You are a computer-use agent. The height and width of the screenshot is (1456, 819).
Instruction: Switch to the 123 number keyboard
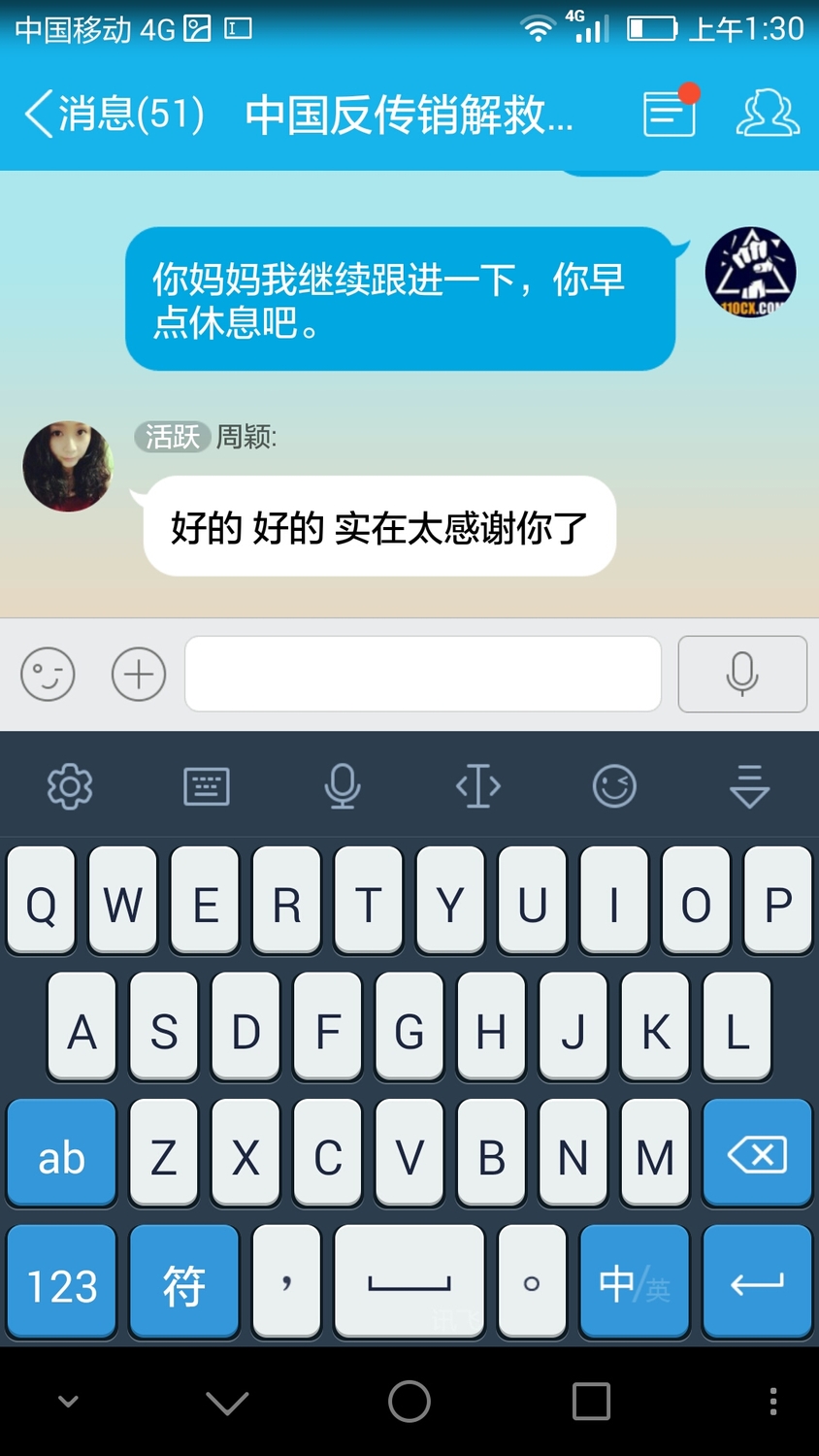click(x=62, y=1284)
